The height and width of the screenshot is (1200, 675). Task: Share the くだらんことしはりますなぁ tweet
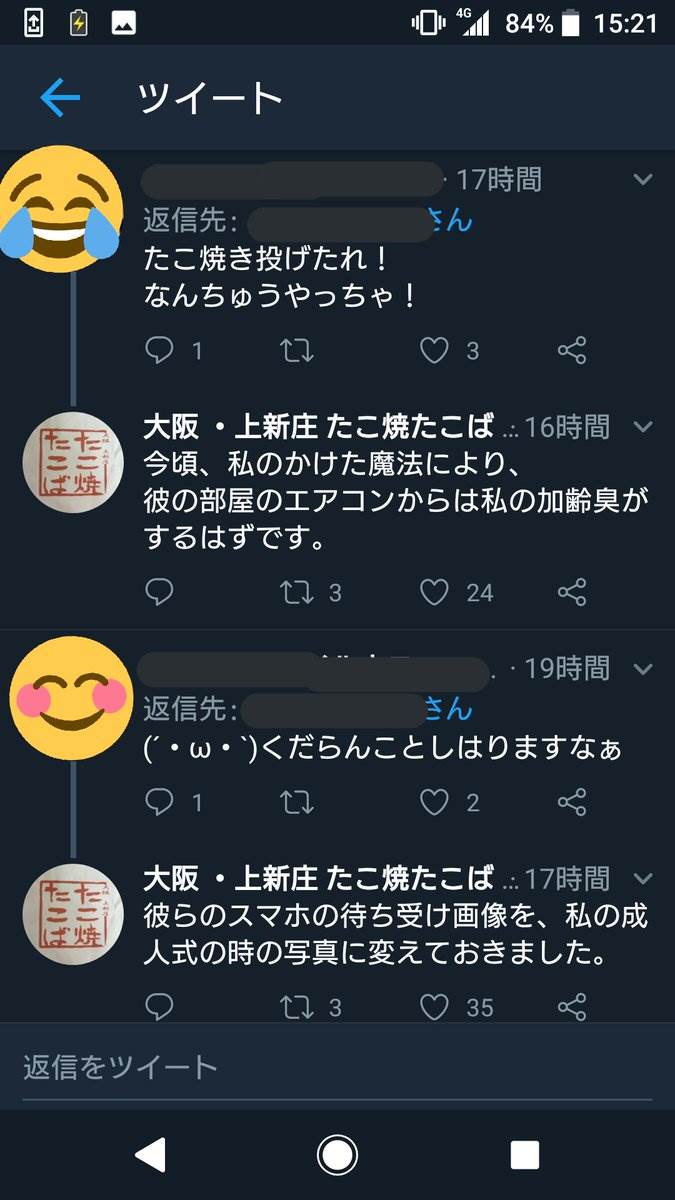(571, 802)
